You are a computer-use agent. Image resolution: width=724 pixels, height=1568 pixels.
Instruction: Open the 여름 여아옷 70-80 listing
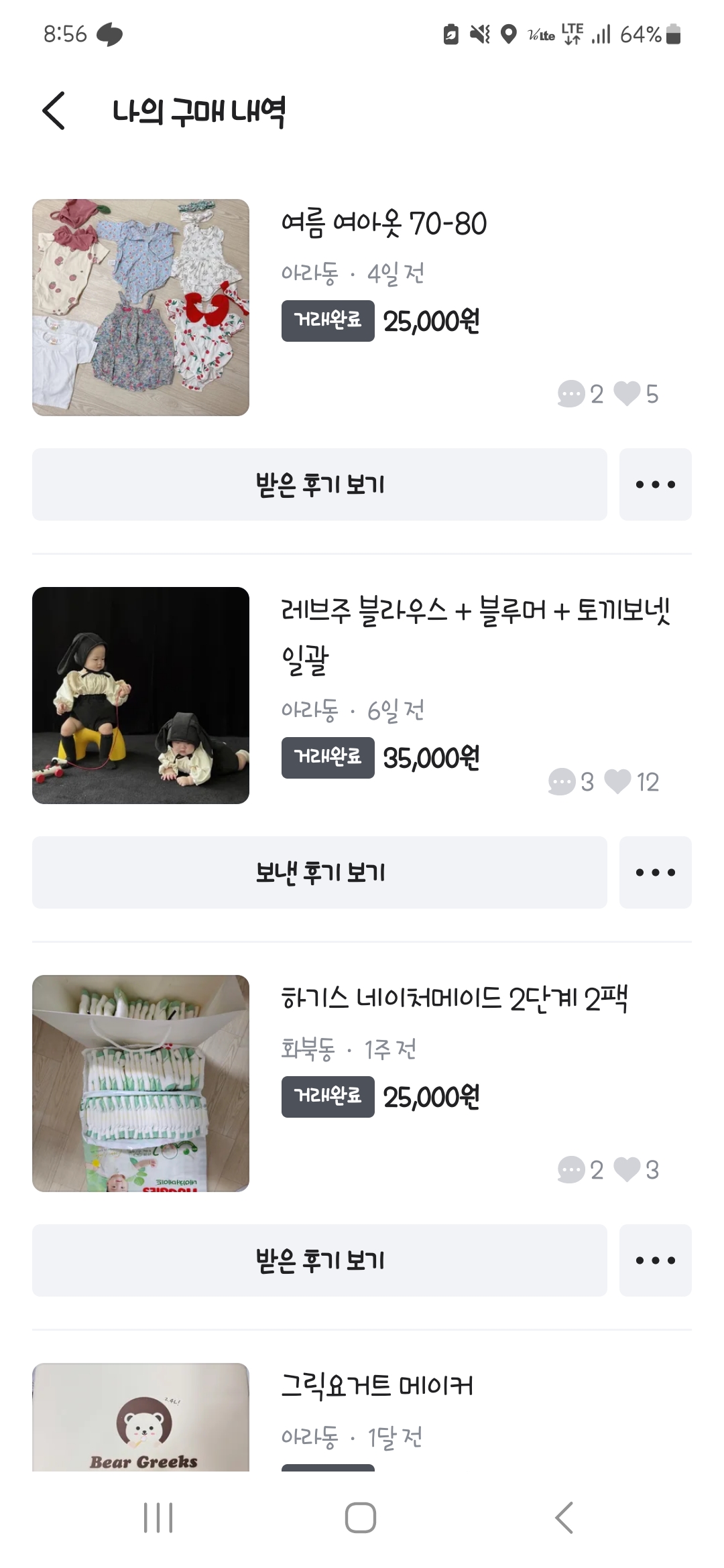tap(383, 224)
